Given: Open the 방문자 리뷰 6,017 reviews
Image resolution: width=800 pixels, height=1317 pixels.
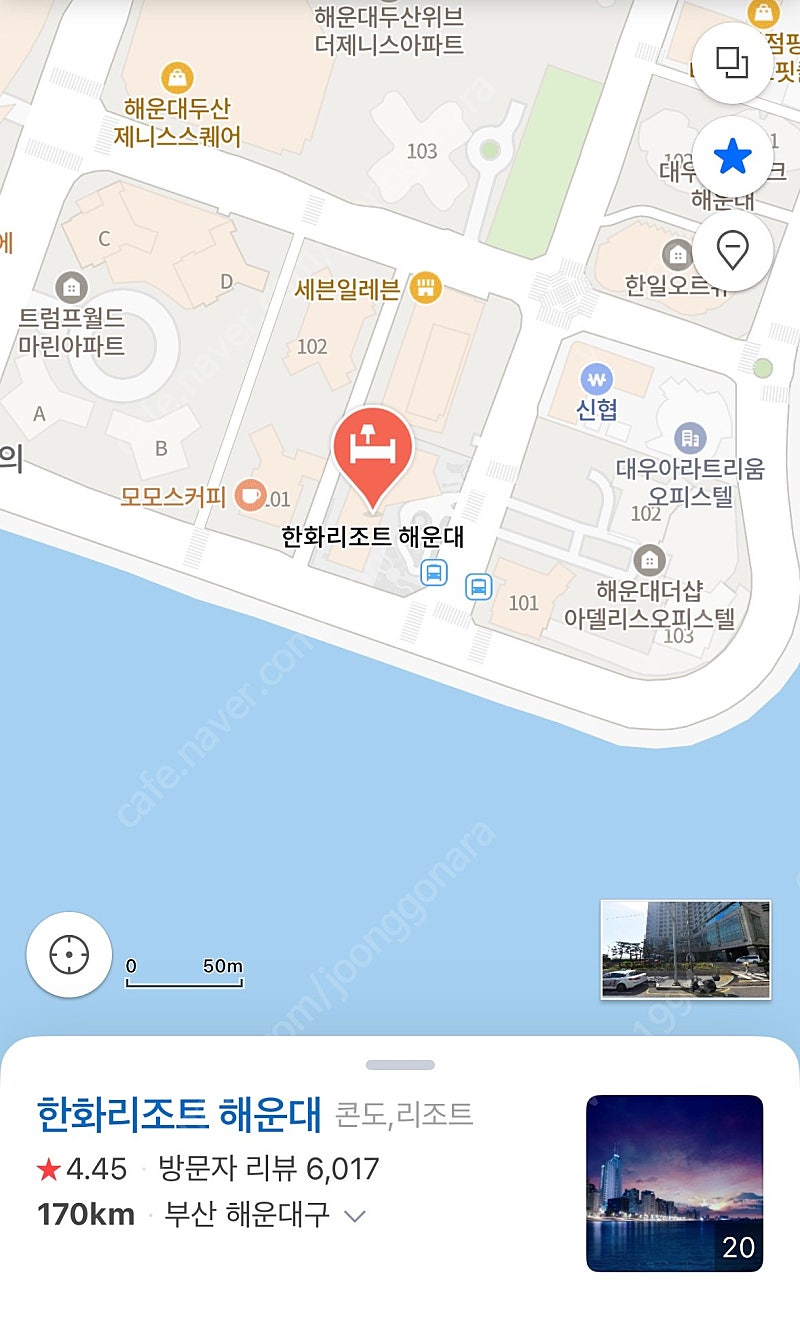Looking at the screenshot, I should tap(269, 1168).
